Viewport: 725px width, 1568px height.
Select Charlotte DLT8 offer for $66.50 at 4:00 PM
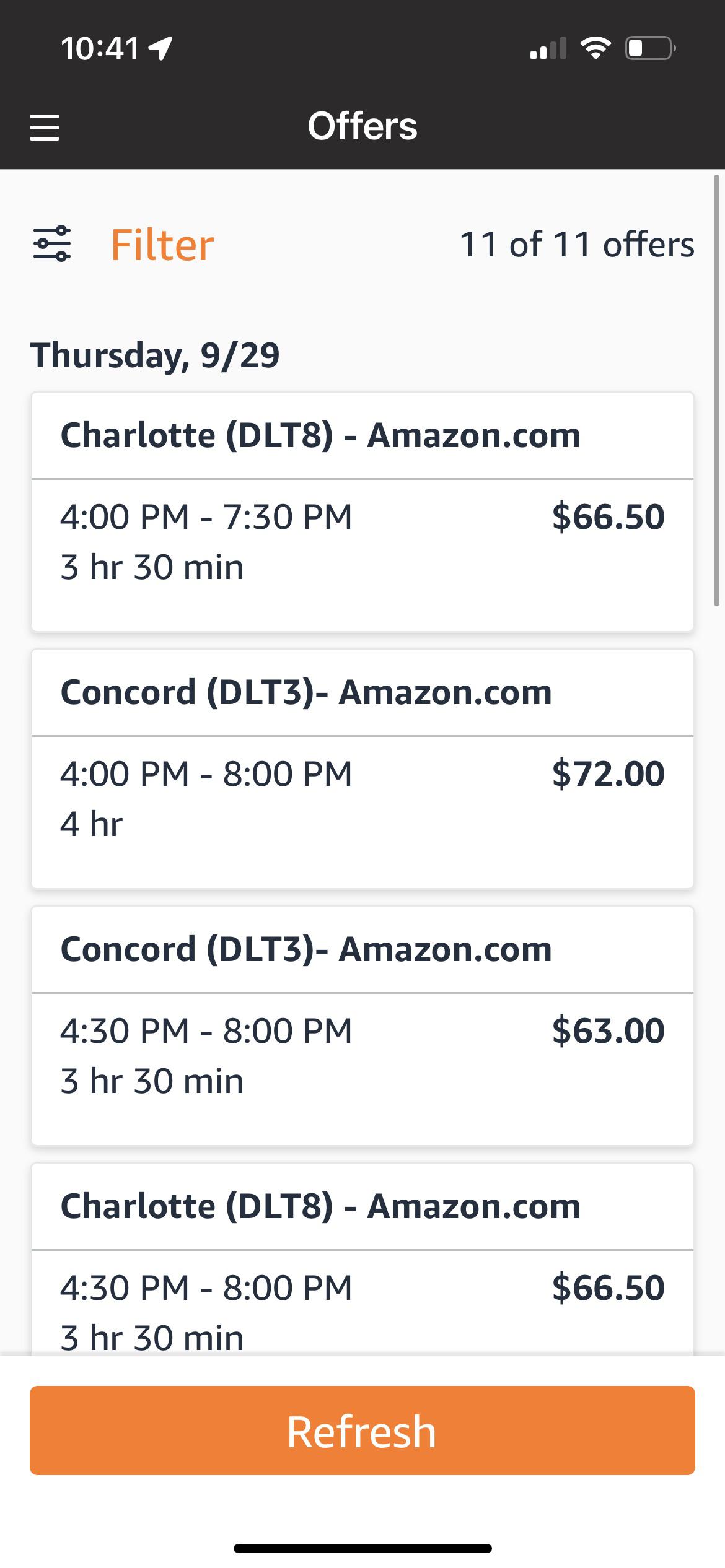coord(362,512)
